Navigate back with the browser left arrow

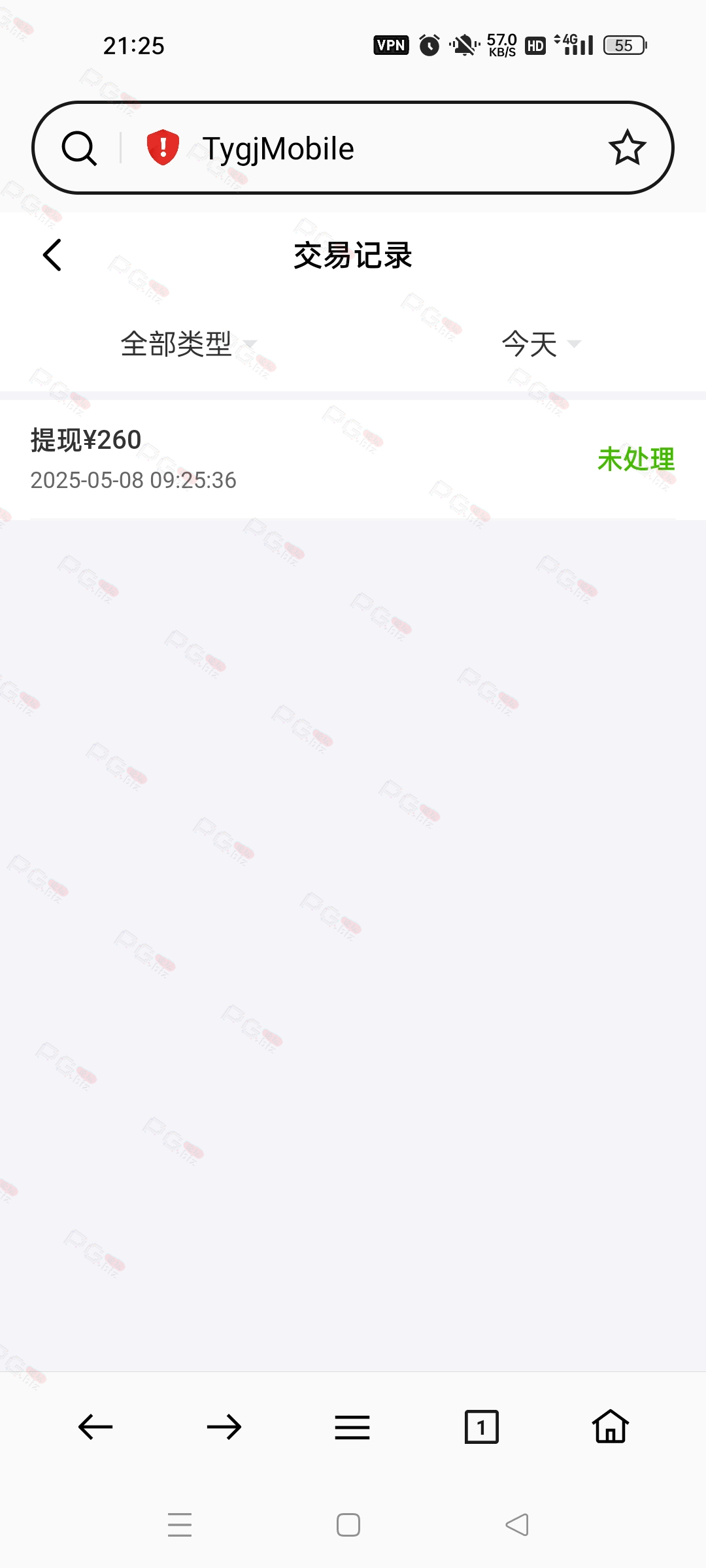[95, 1426]
